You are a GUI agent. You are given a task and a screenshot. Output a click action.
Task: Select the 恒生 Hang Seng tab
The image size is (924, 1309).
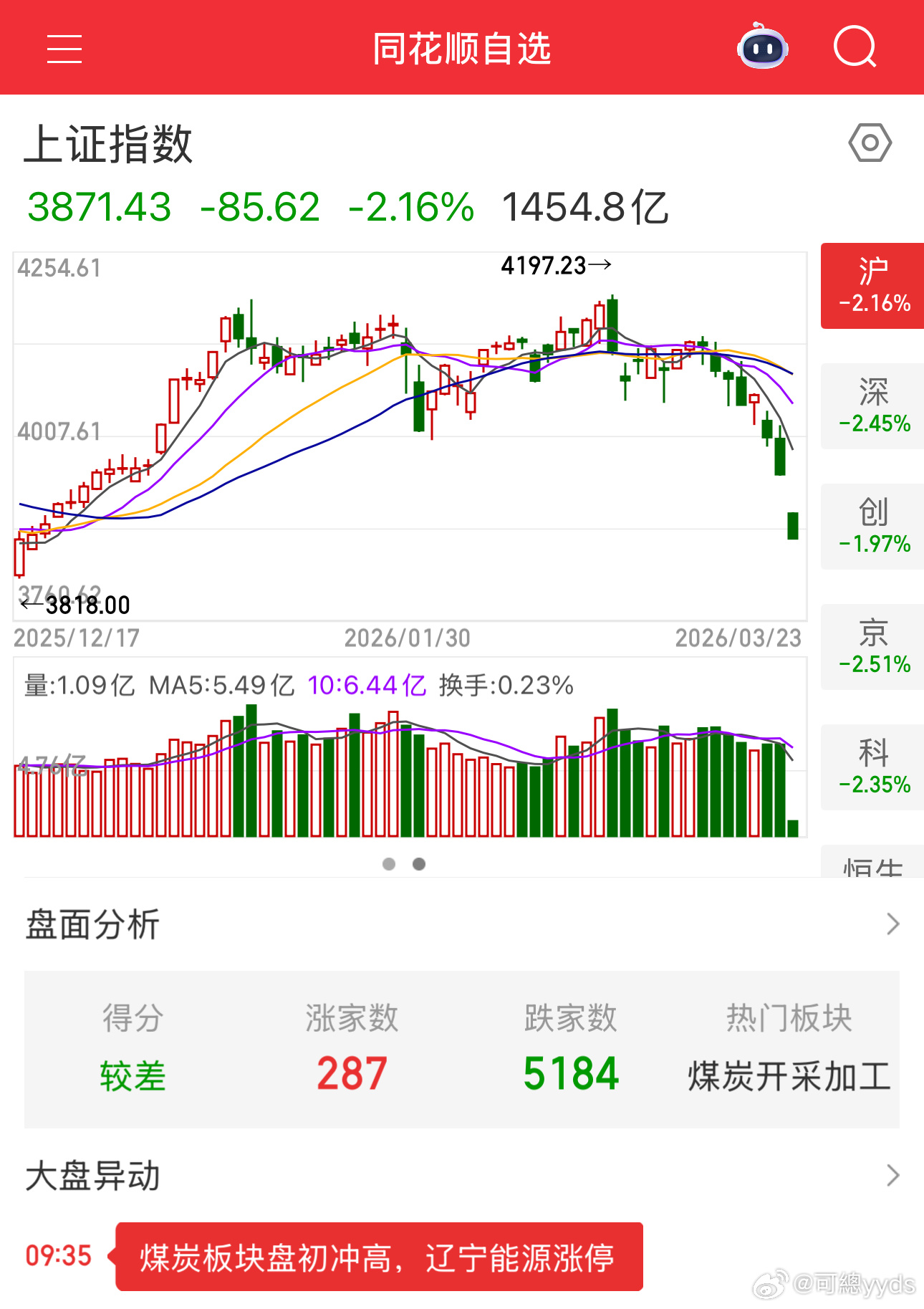click(x=871, y=867)
